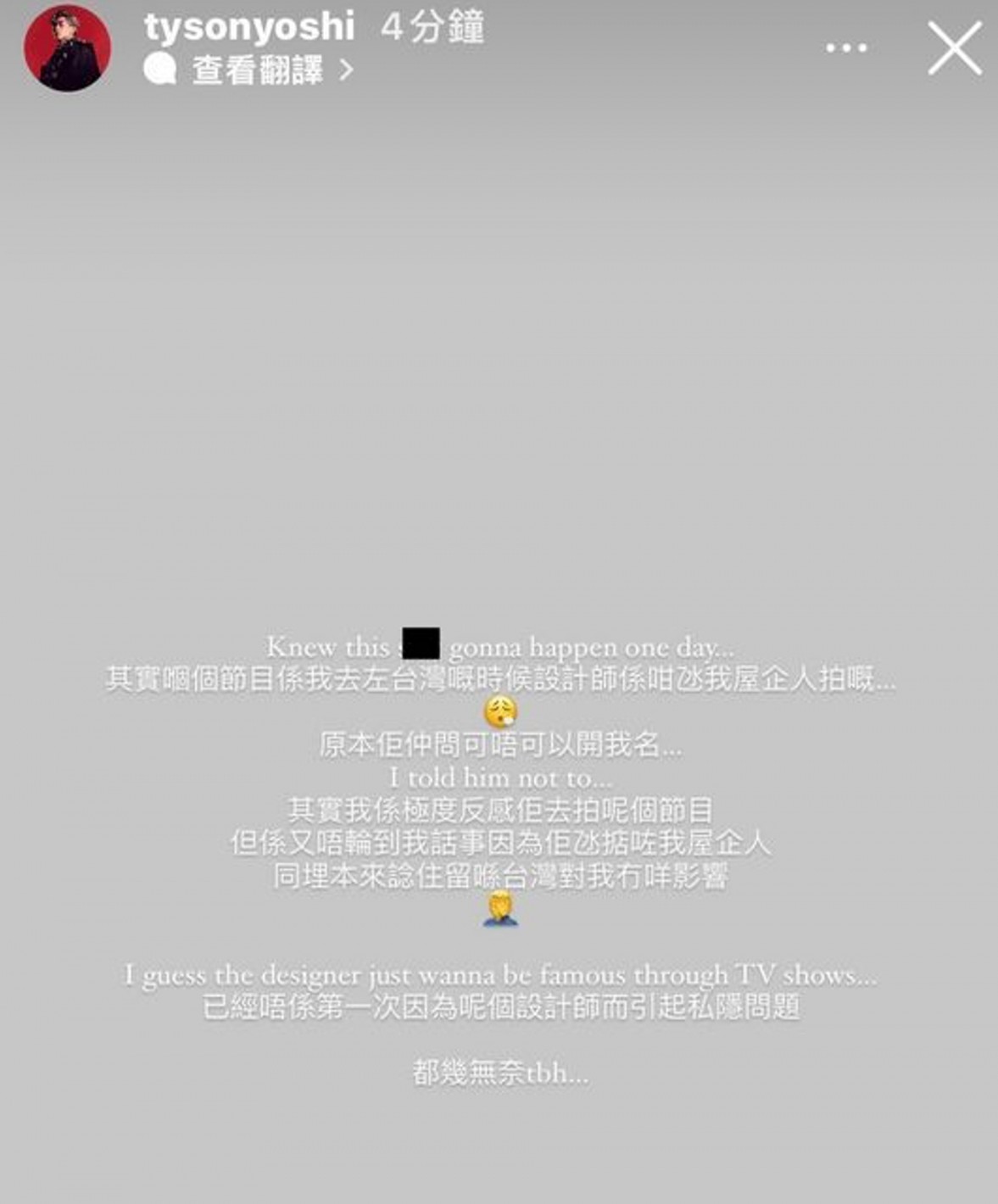
Task: View translation of this story
Action: coord(257,70)
